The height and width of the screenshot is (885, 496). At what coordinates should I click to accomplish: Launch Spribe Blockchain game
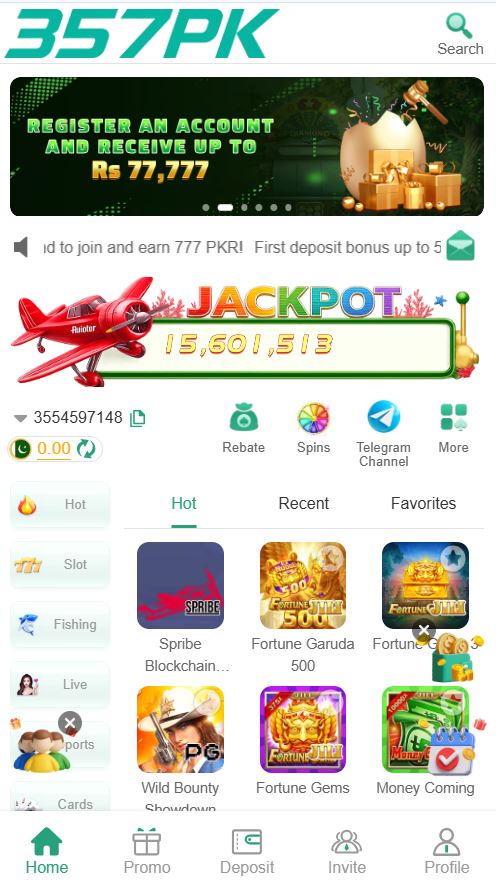pos(181,586)
